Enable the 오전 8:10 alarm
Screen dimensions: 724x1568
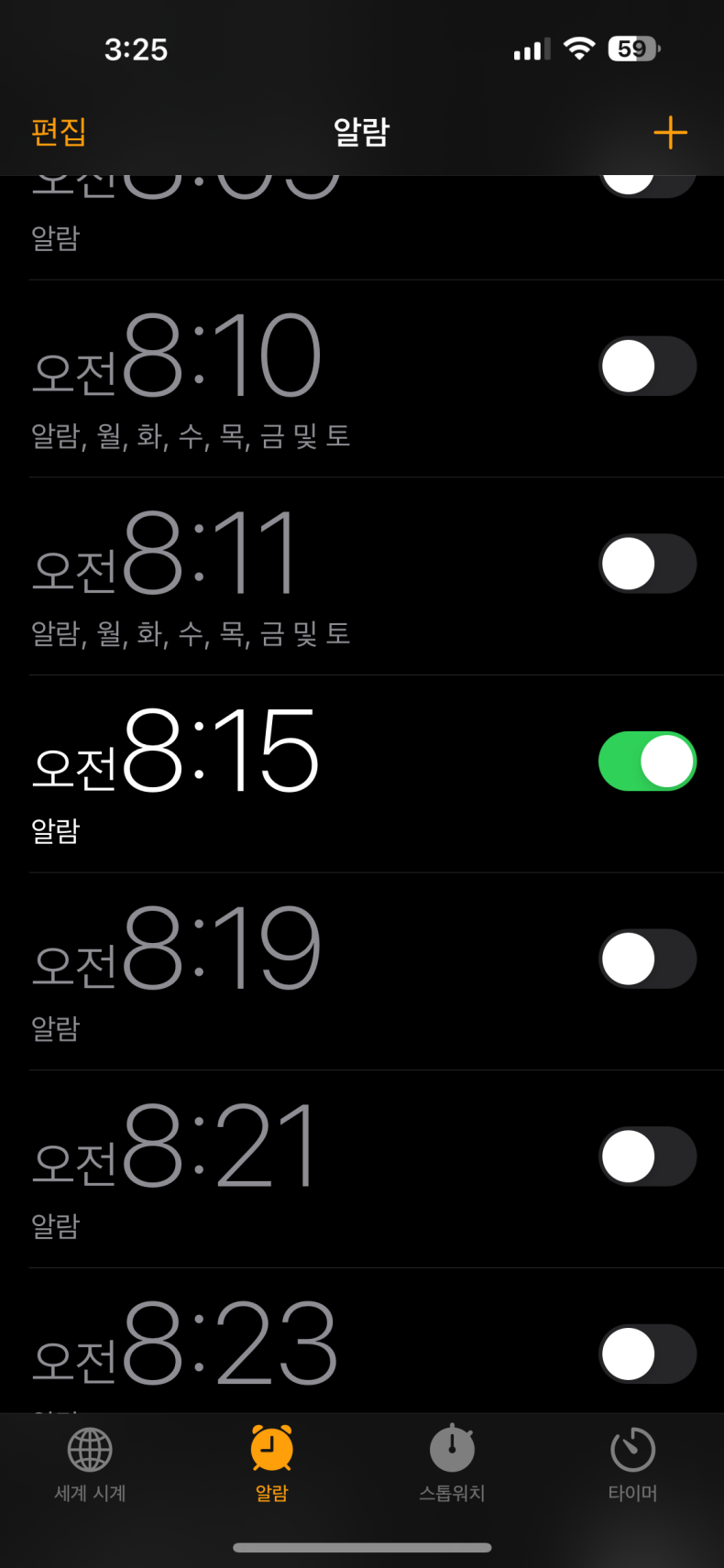647,367
